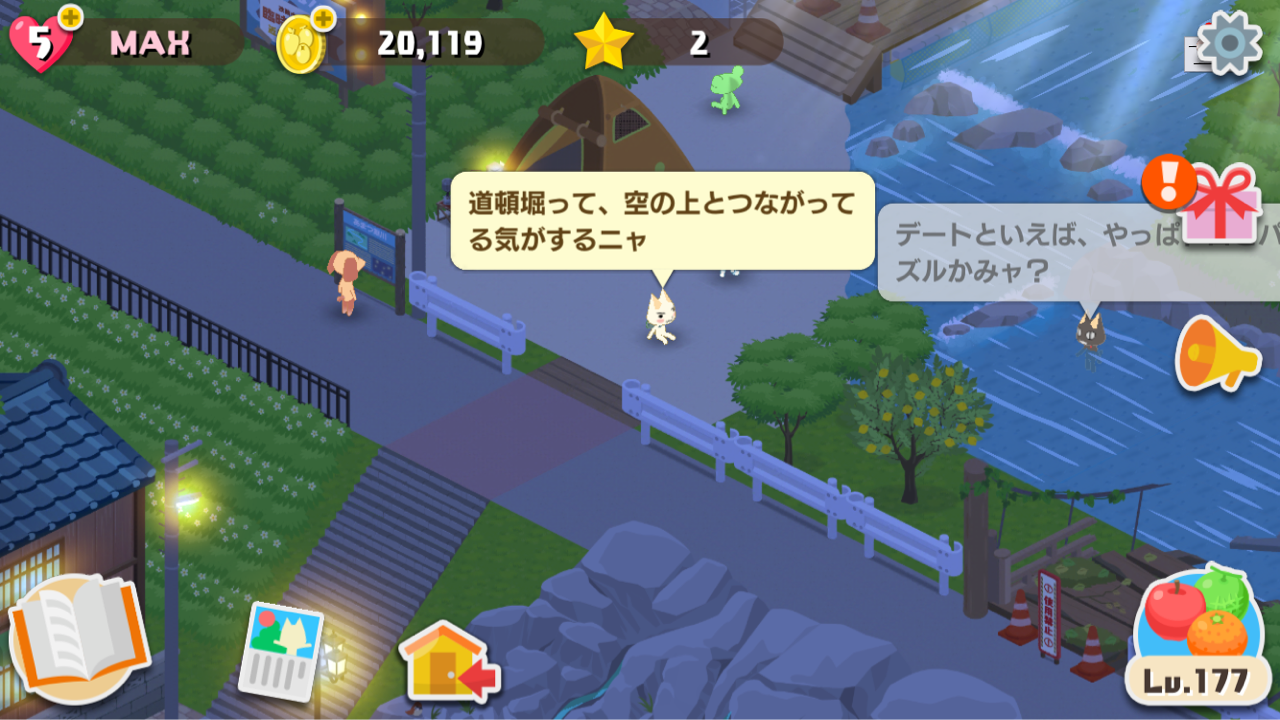Open the megaphone announcements

click(1215, 354)
